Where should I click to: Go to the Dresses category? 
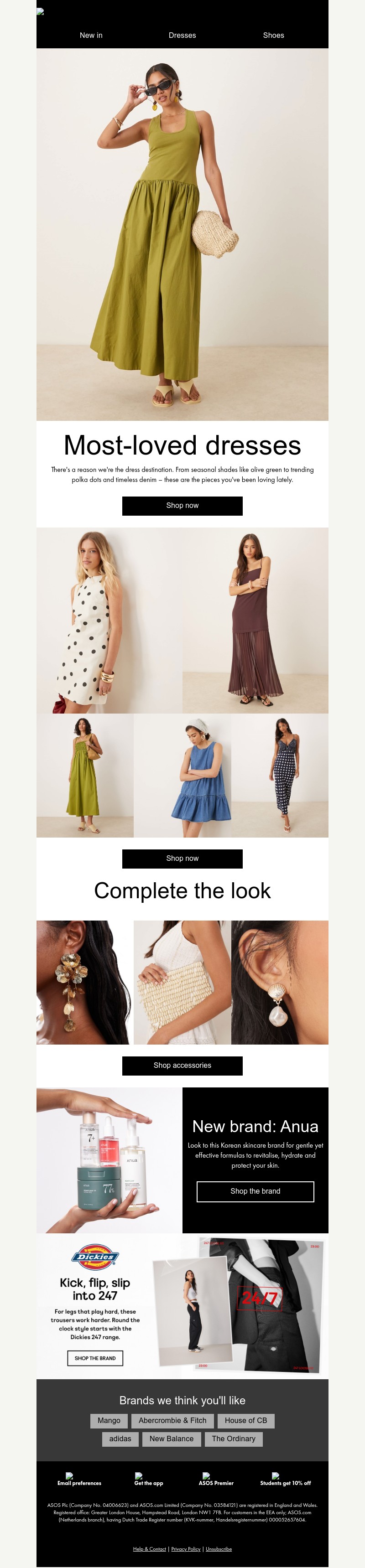pos(182,35)
